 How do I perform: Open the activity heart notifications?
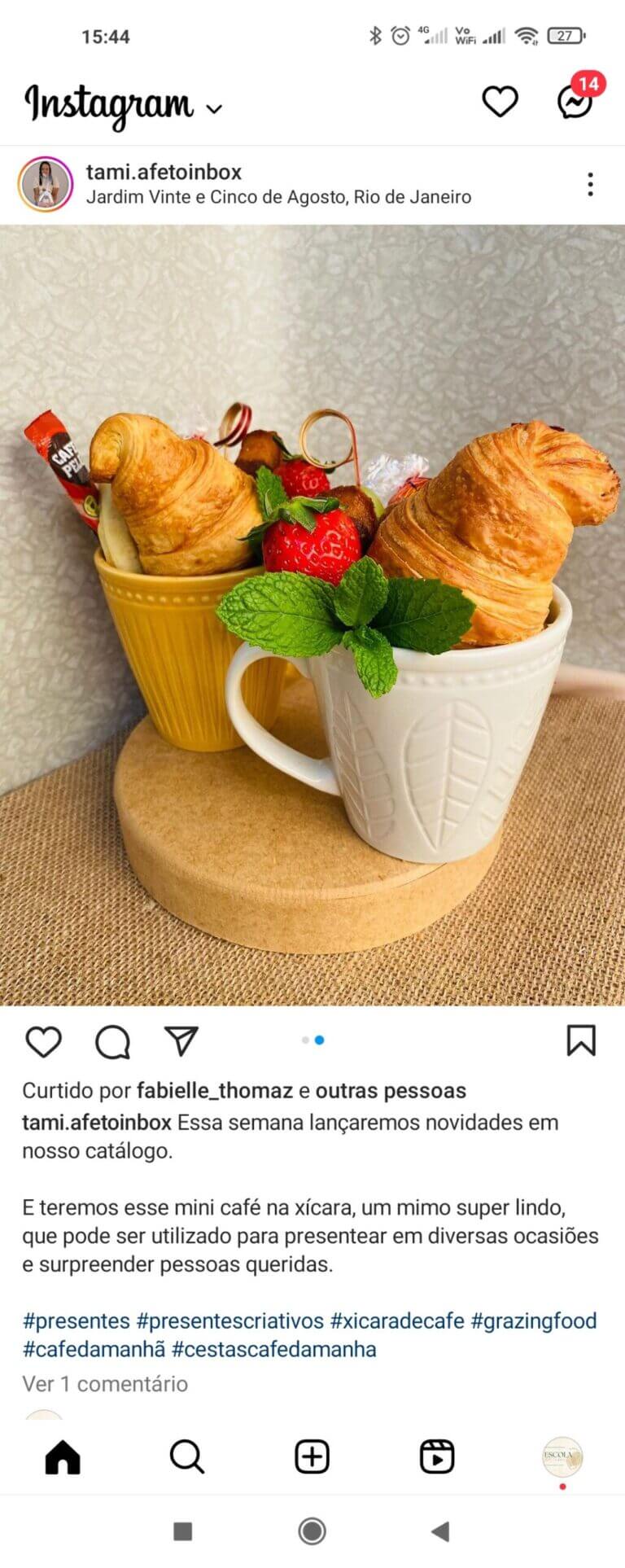(500, 102)
